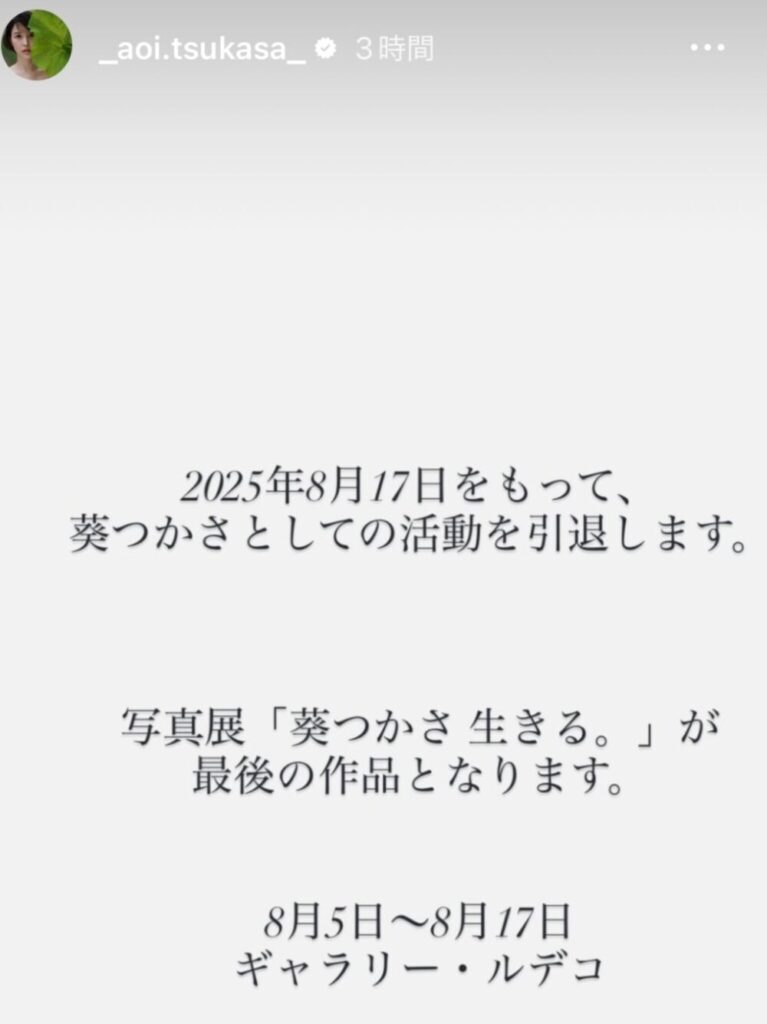Tap the _aoi.tsukasa_ username
This screenshot has width=767, height=1024.
point(202,49)
